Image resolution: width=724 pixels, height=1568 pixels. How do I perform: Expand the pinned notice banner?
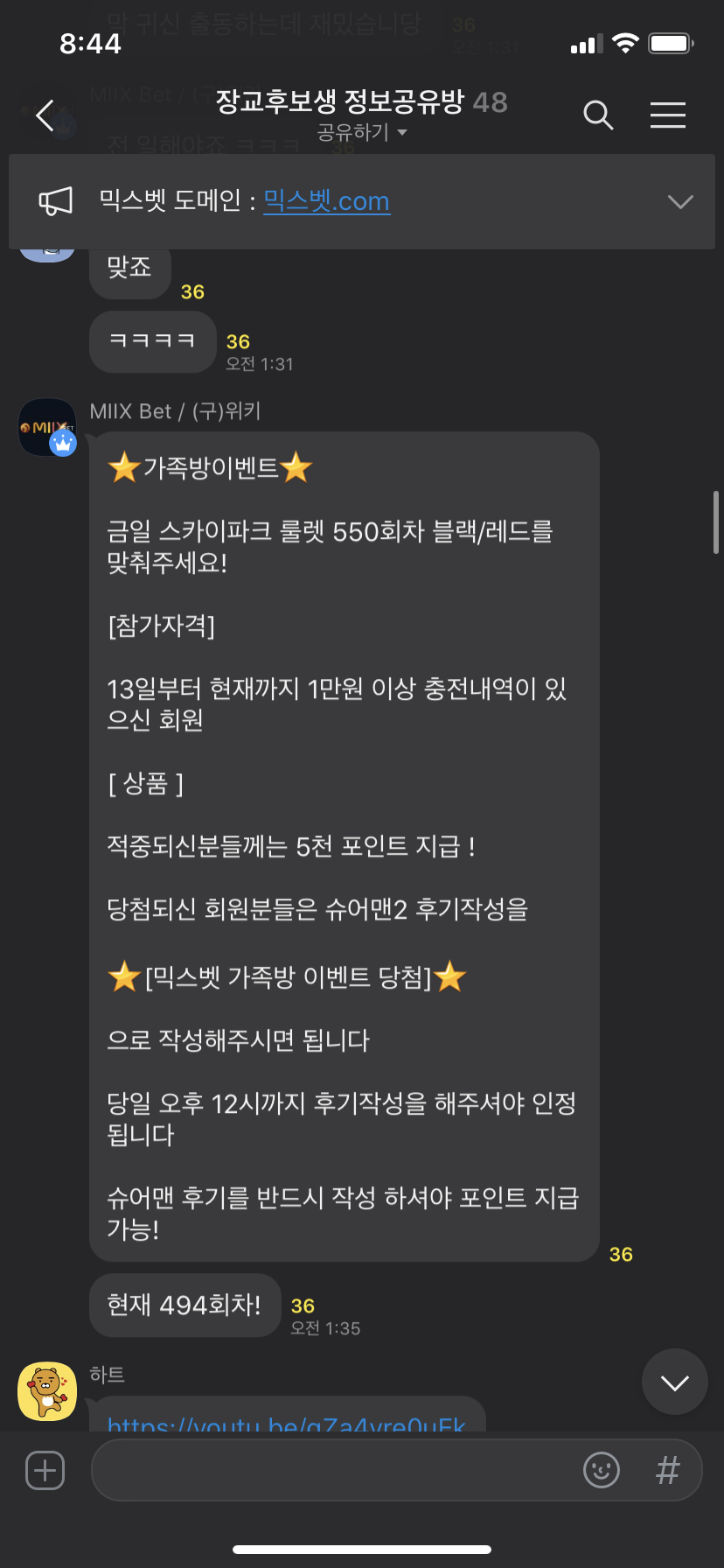pos(679,201)
